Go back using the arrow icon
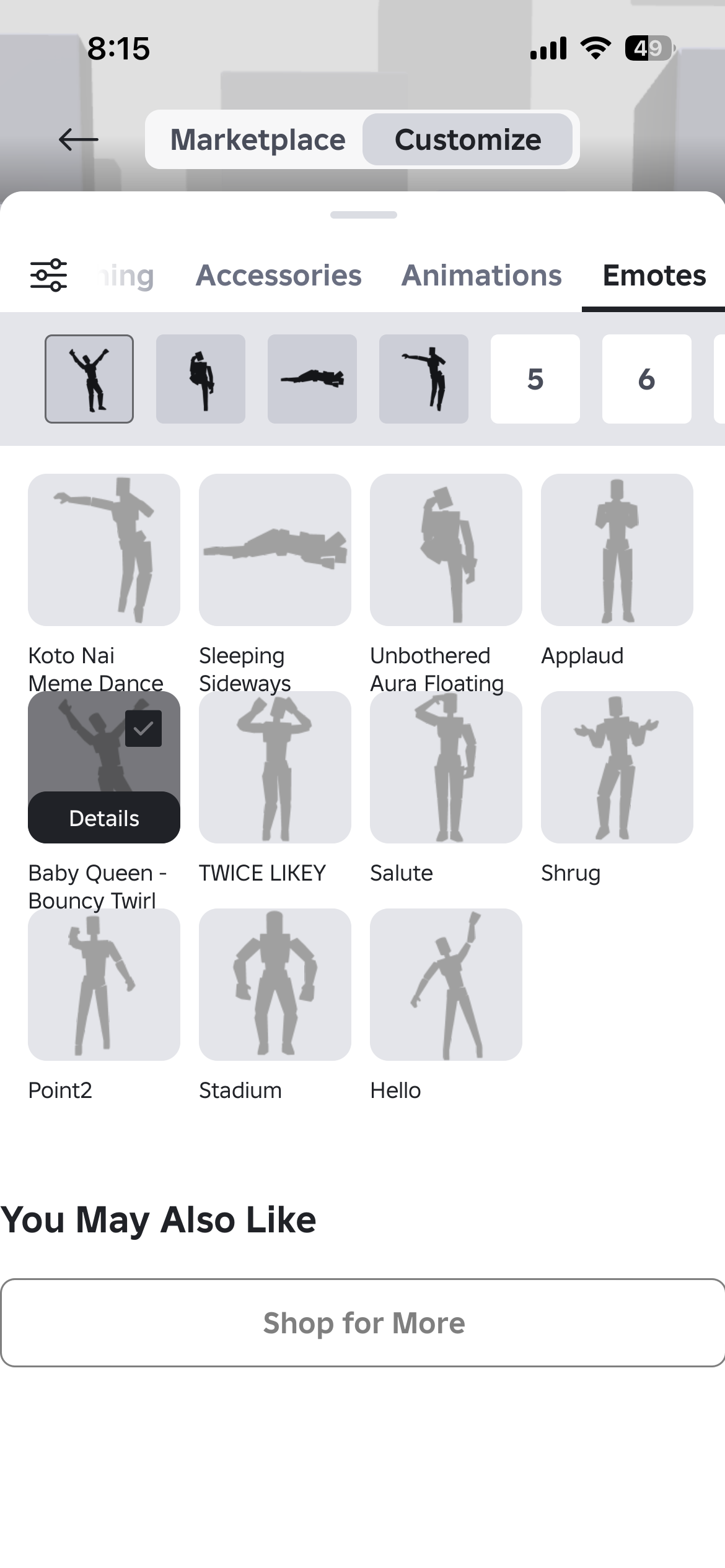This screenshot has width=725, height=1568. pos(79,139)
